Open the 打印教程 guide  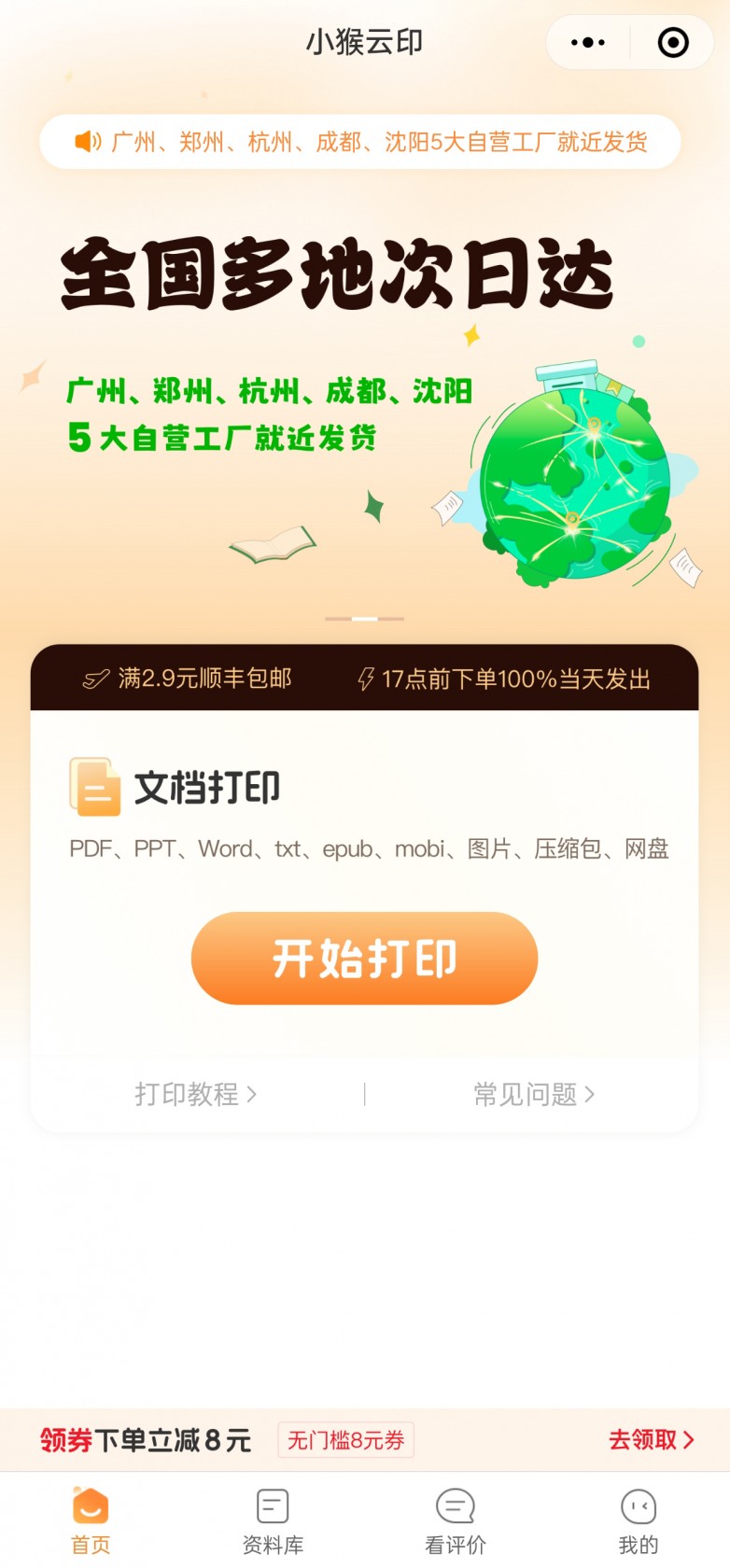[x=196, y=1094]
